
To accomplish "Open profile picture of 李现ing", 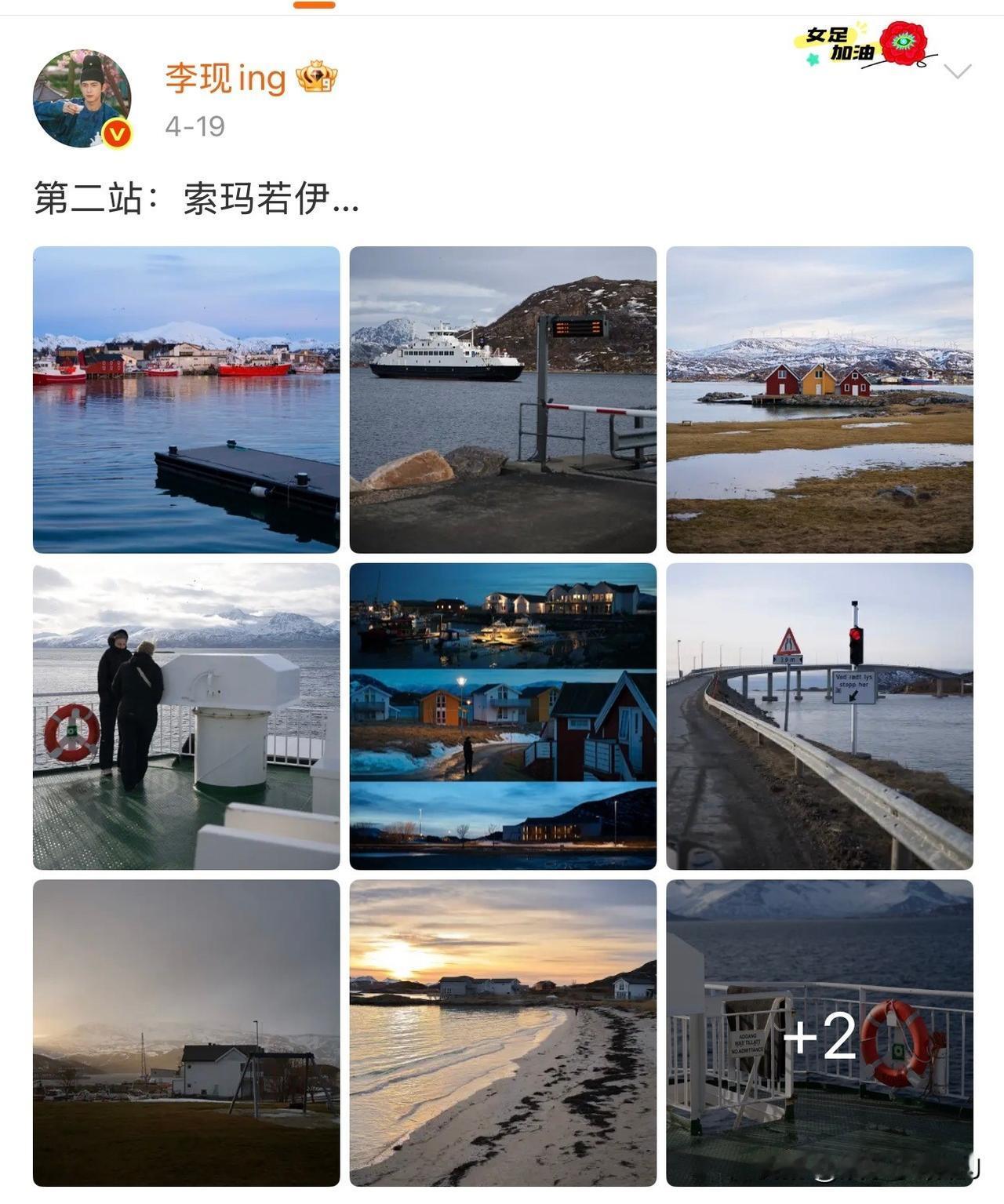I will [x=82, y=99].
